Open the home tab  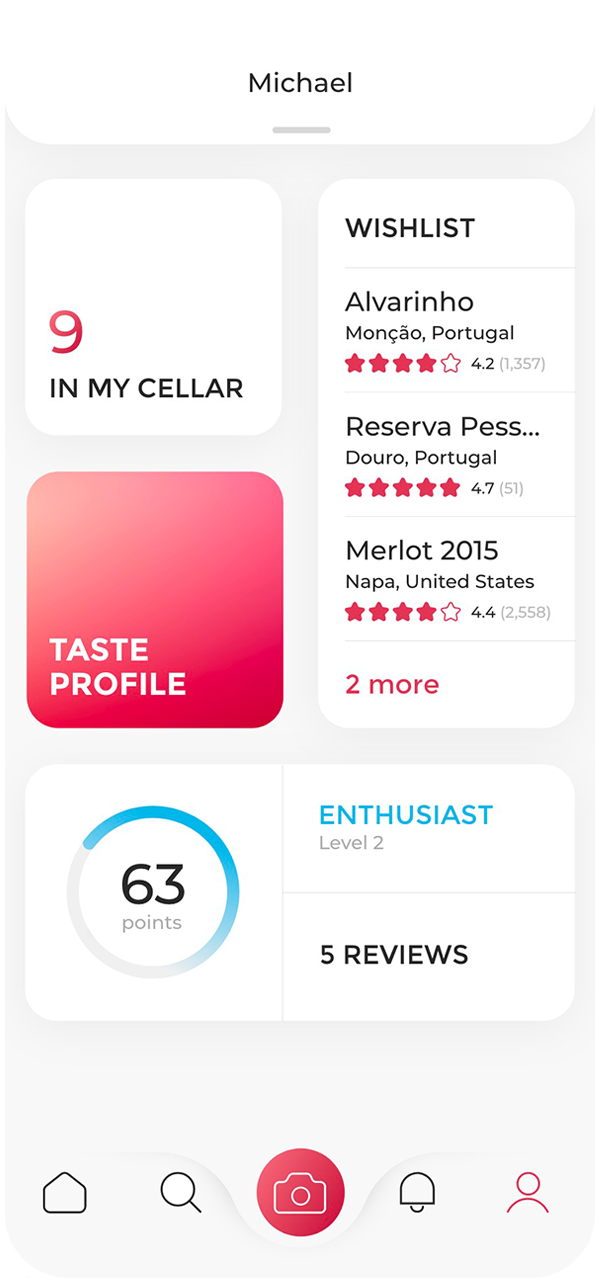coord(65,1192)
